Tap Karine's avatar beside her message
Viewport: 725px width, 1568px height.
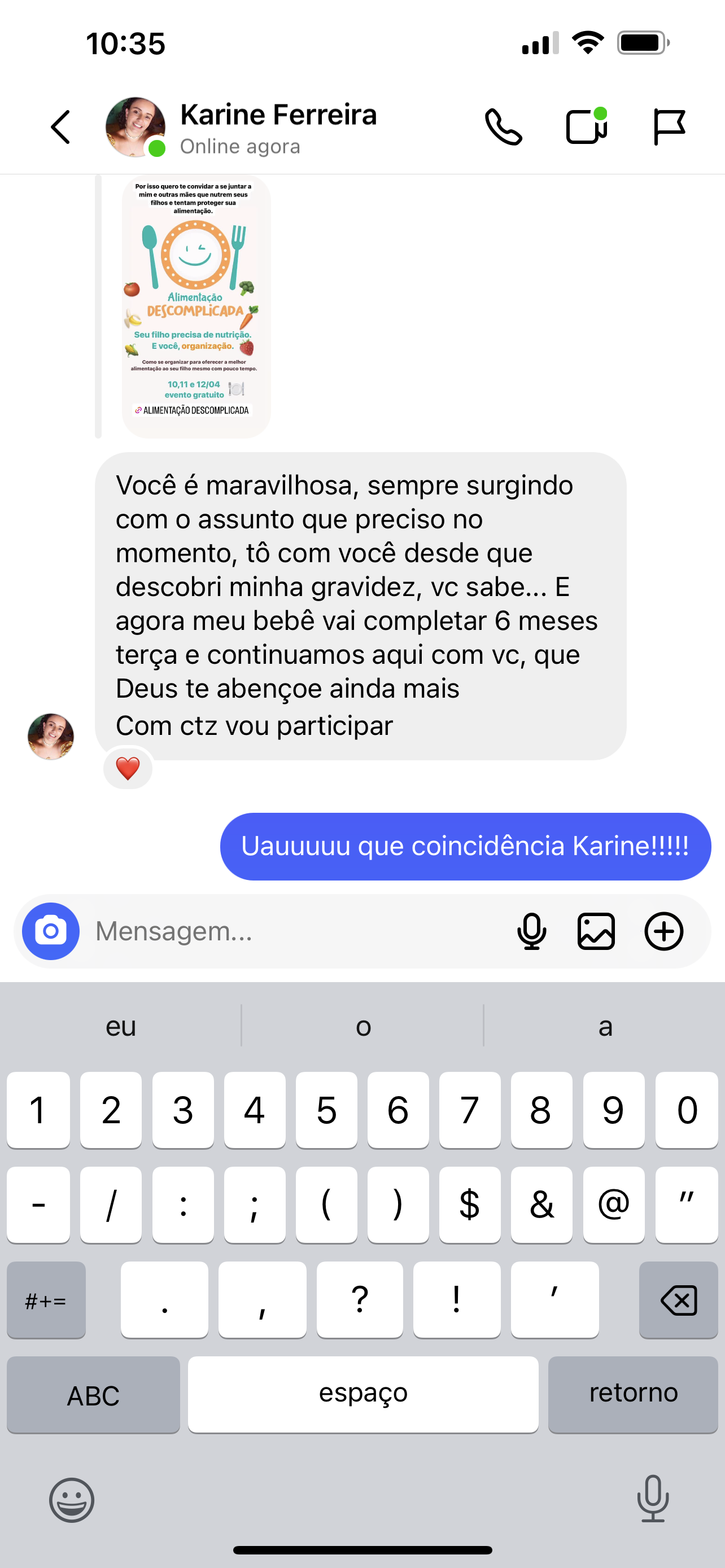click(x=51, y=737)
